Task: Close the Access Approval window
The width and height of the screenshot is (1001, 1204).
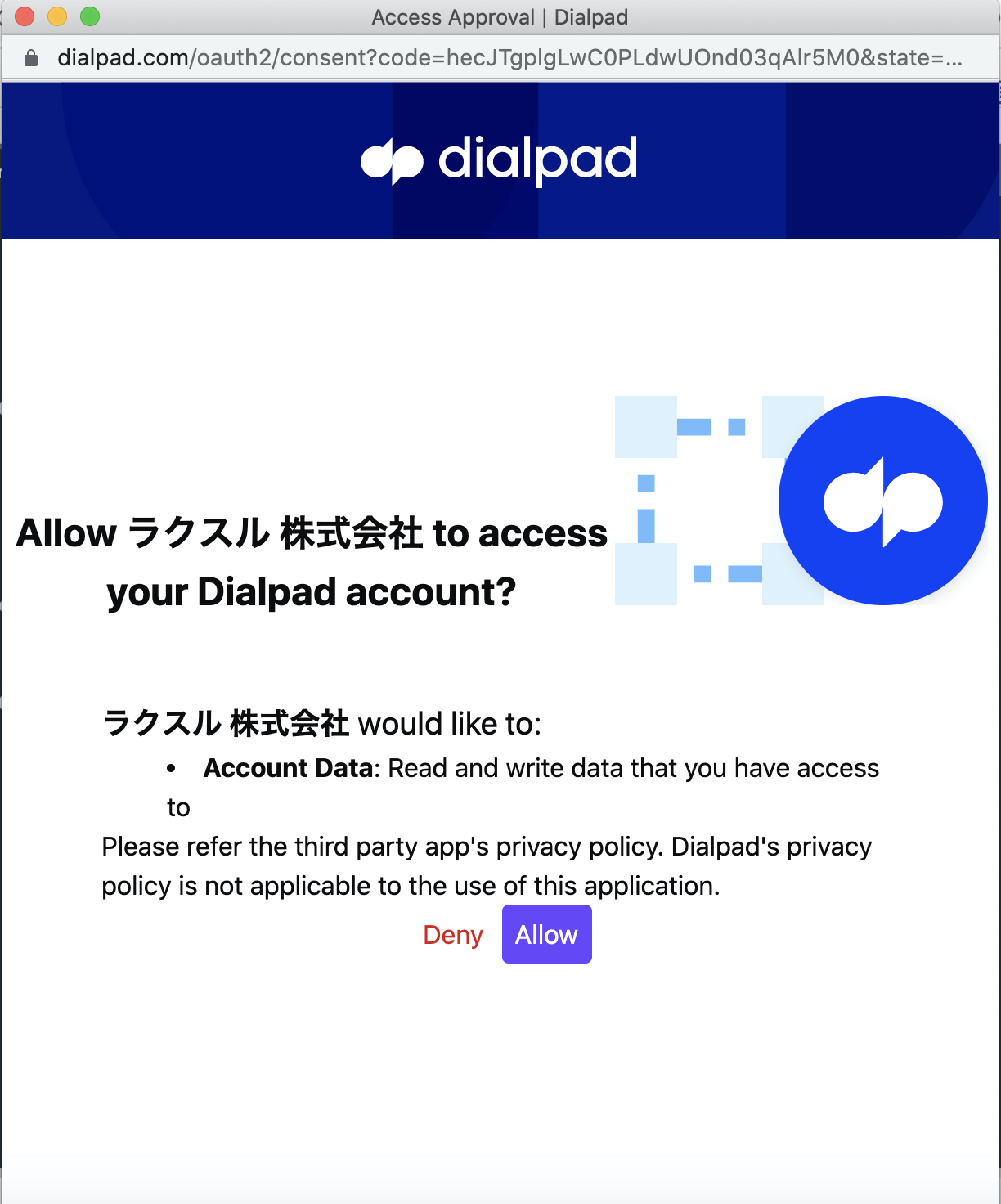Action: (25, 16)
